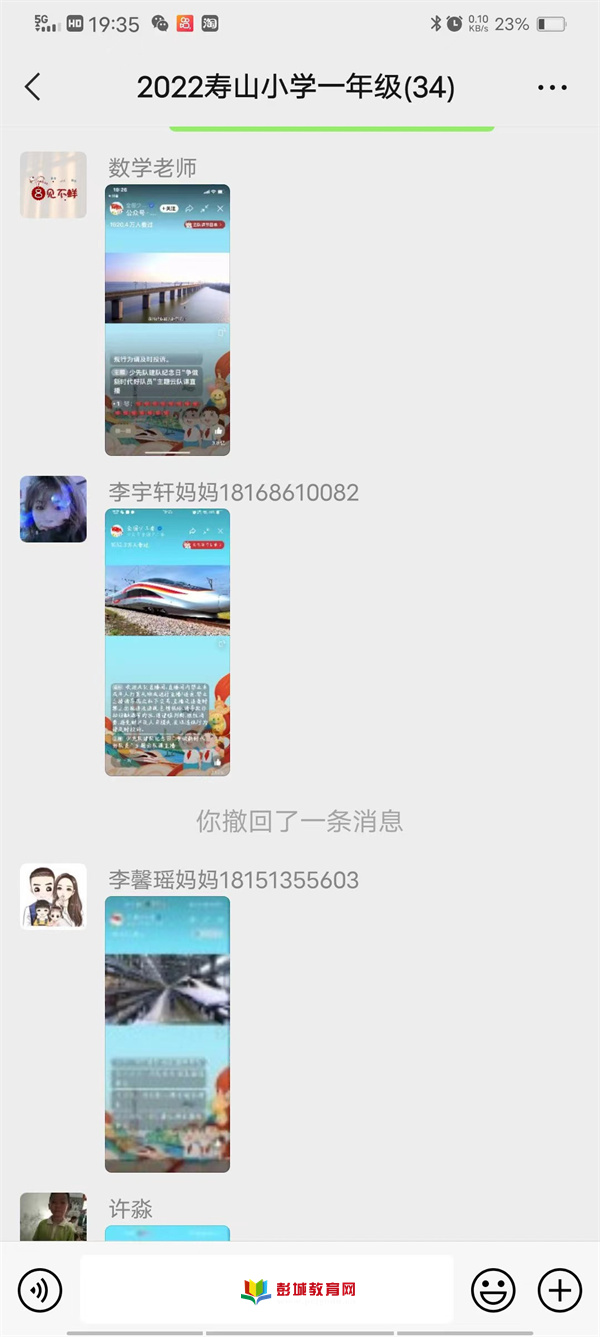Open the image sent by 数学老师
600x1337 pixels.
(x=167, y=320)
